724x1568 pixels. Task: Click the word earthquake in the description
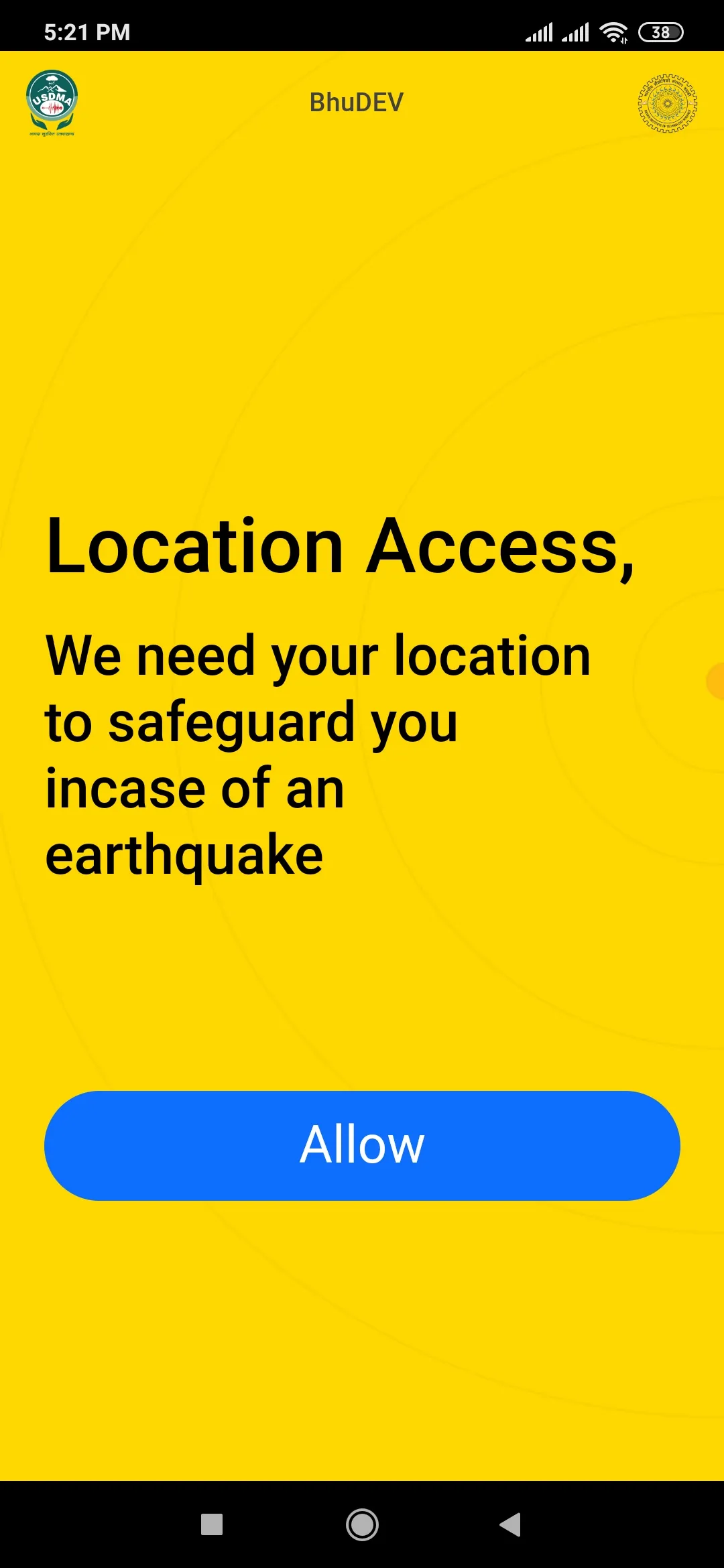184,853
